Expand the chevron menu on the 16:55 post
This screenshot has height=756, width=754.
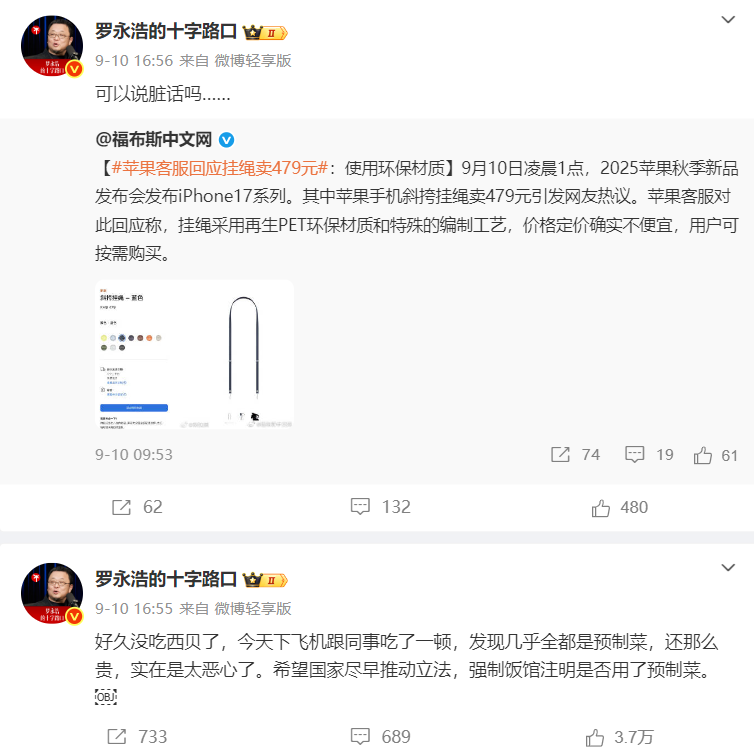pyautogui.click(x=728, y=567)
